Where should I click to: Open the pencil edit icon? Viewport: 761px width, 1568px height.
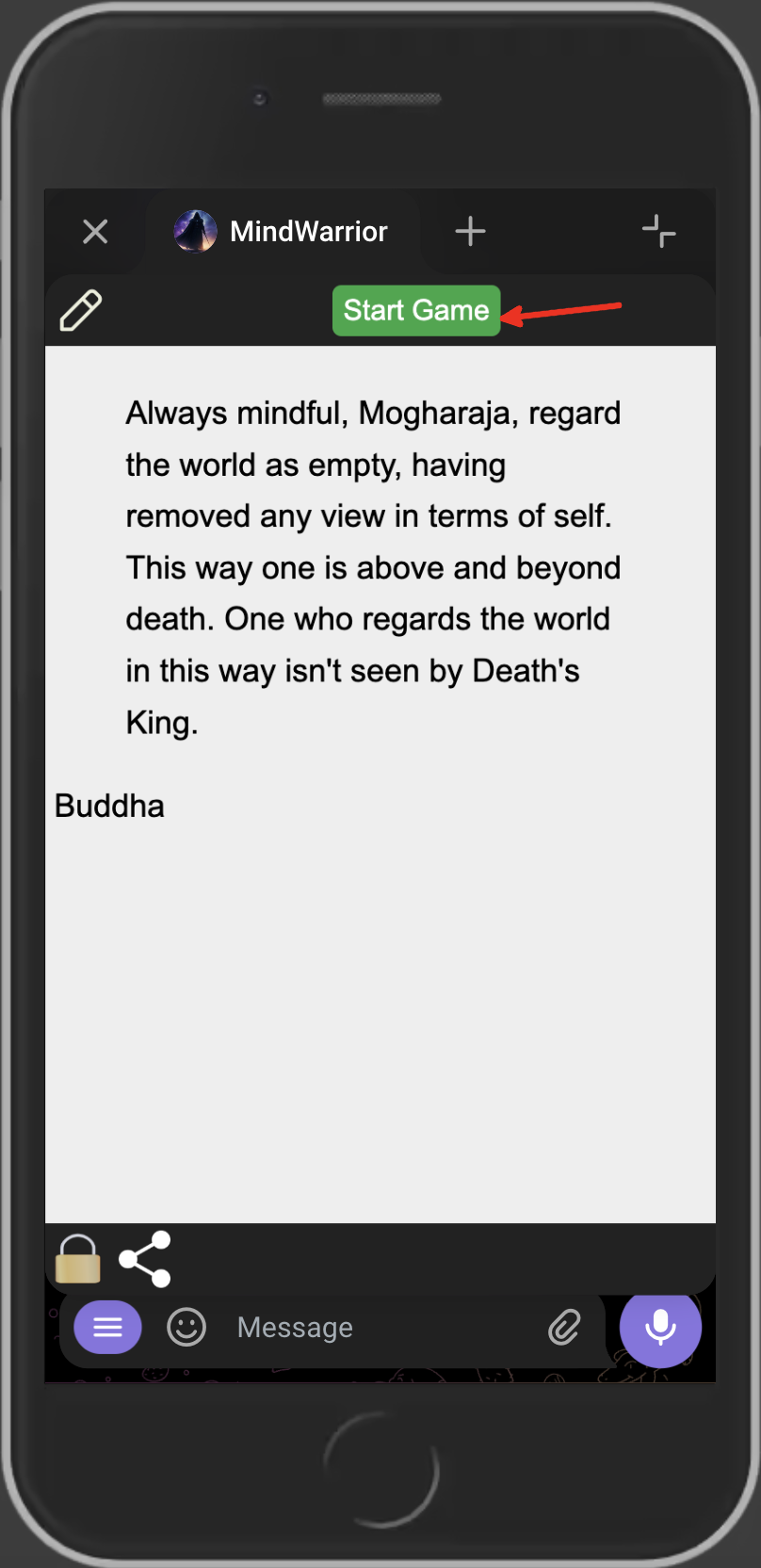(x=81, y=310)
